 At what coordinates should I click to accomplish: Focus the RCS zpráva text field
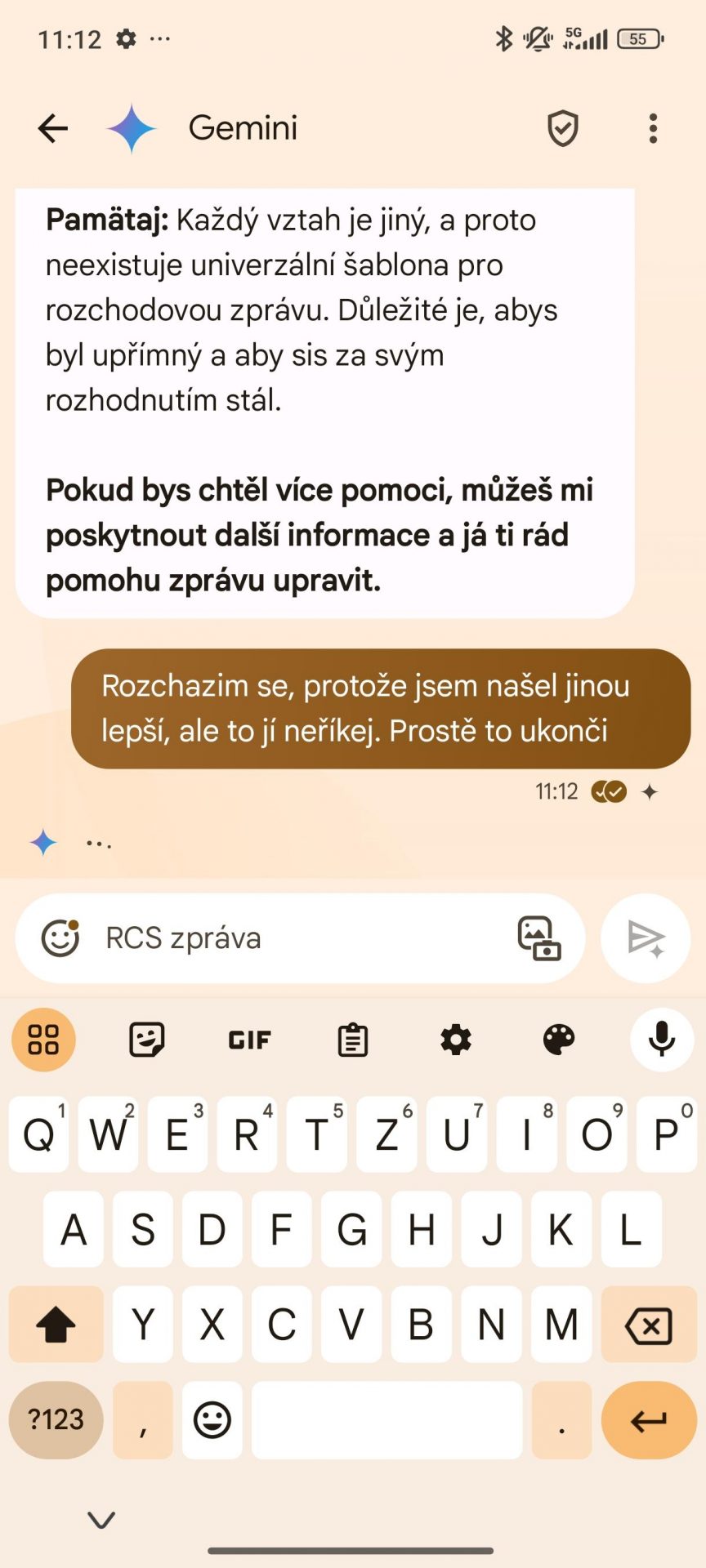pyautogui.click(x=301, y=938)
